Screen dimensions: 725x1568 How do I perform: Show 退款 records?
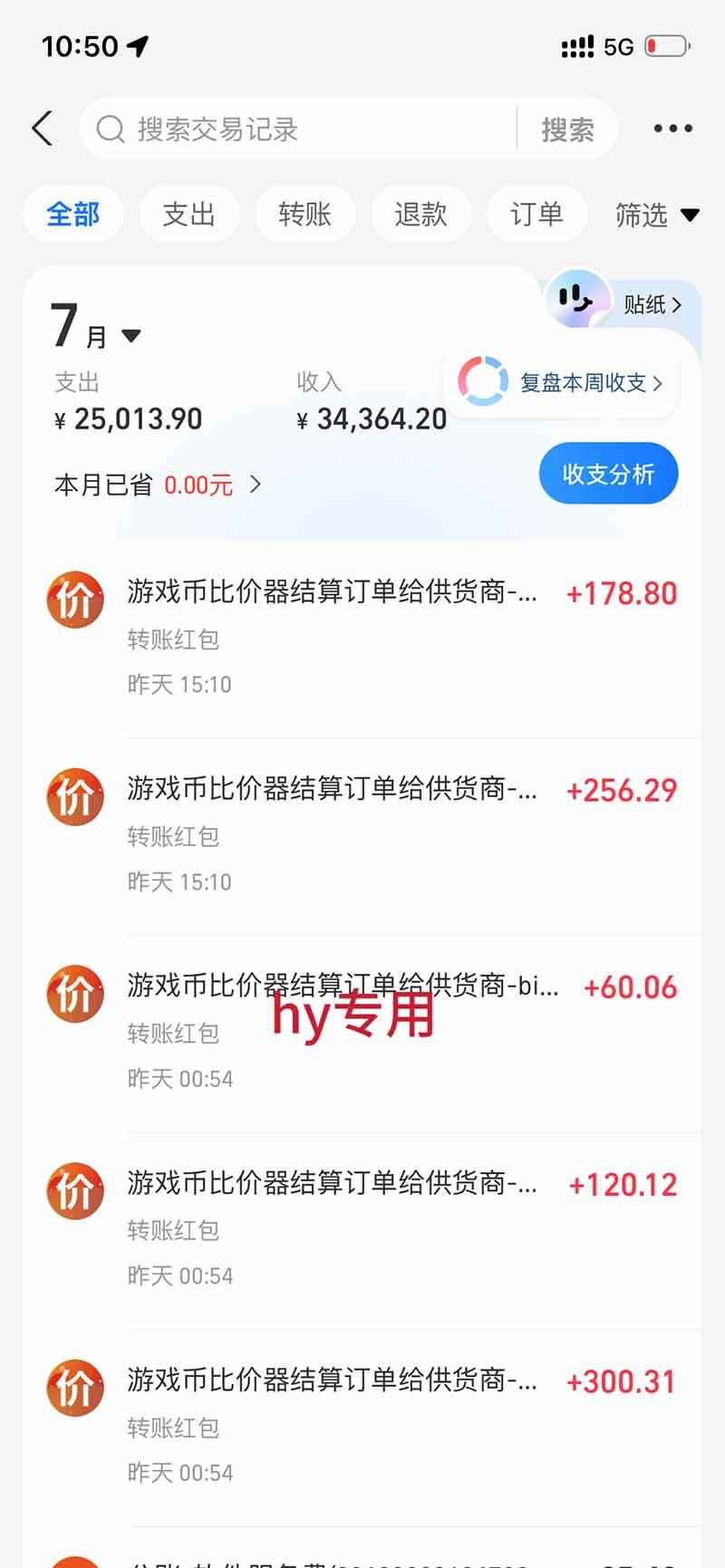tap(421, 215)
